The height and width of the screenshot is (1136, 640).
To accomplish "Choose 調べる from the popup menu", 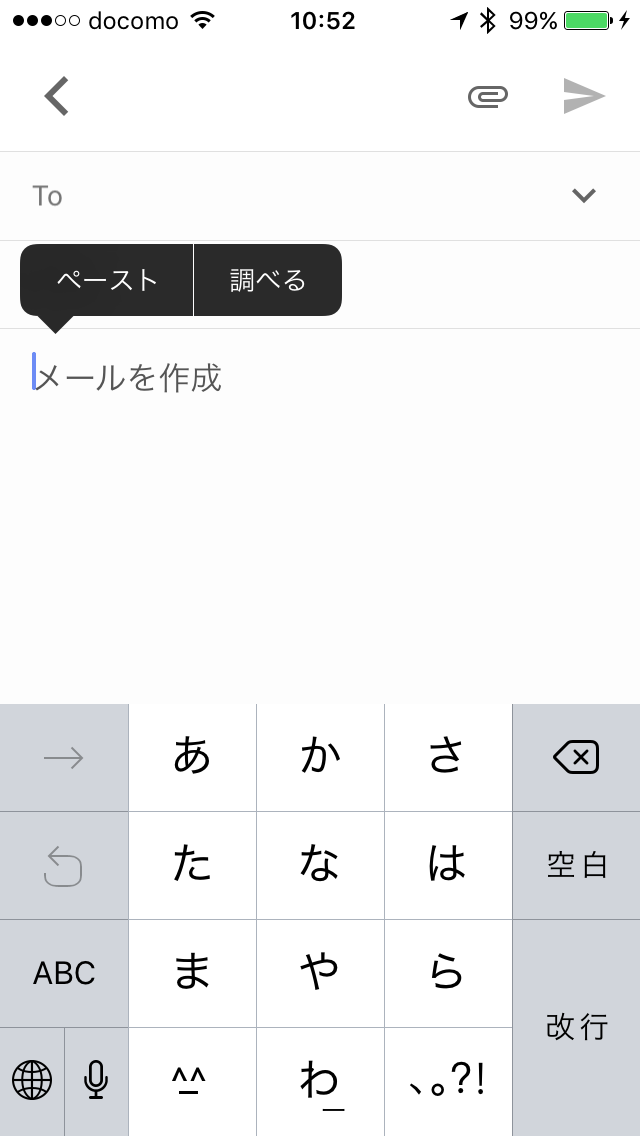I will 268,280.
